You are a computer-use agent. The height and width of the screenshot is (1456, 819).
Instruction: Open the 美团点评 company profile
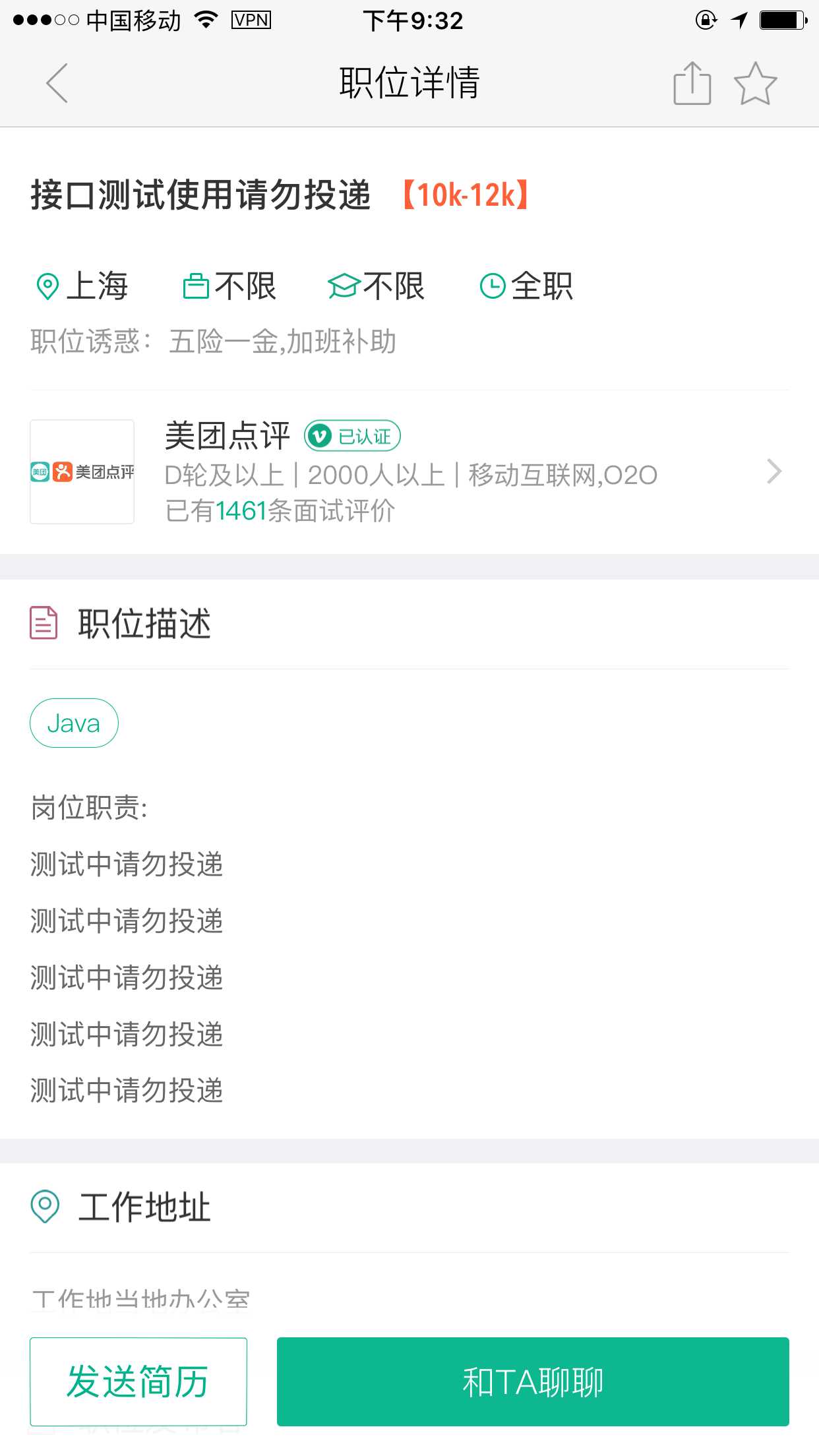point(409,472)
